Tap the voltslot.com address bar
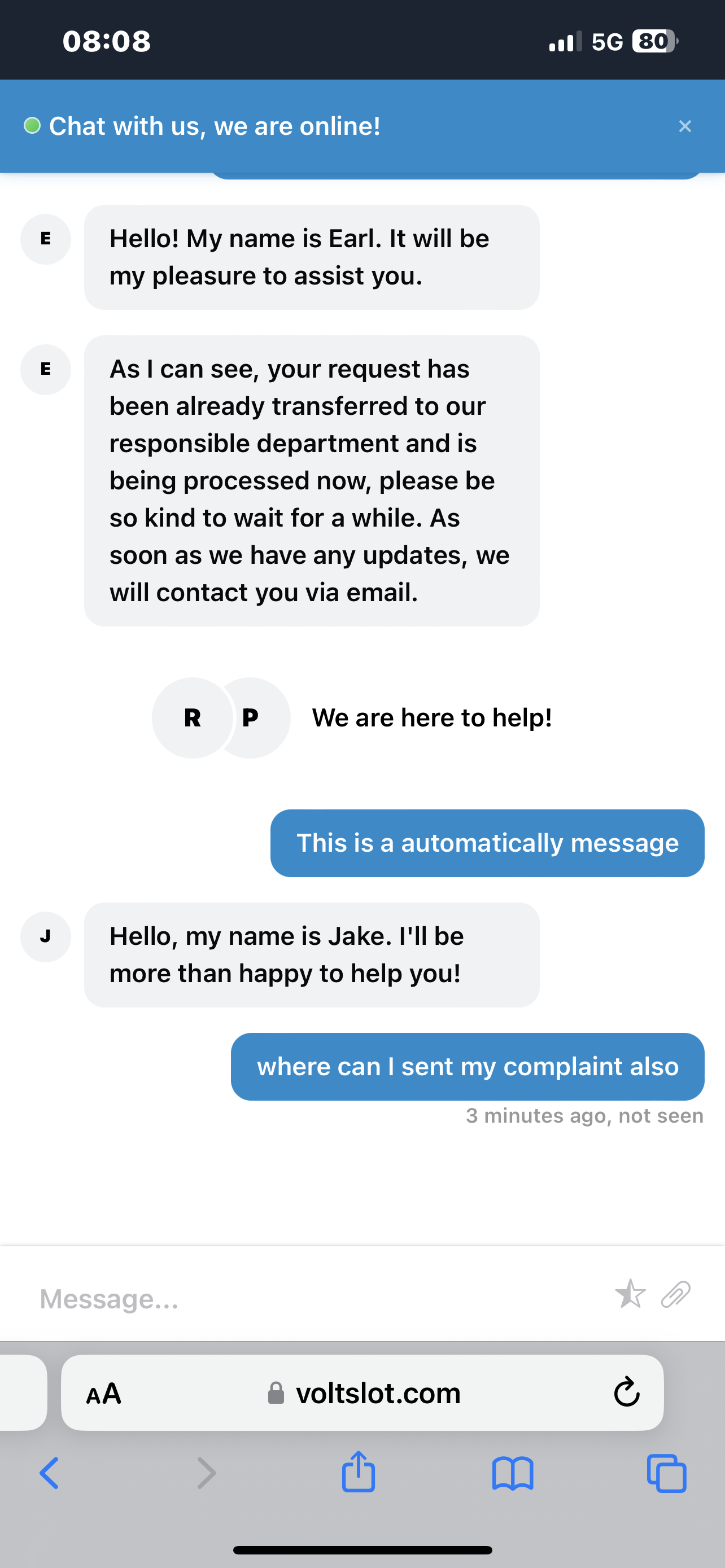 coord(377,1392)
